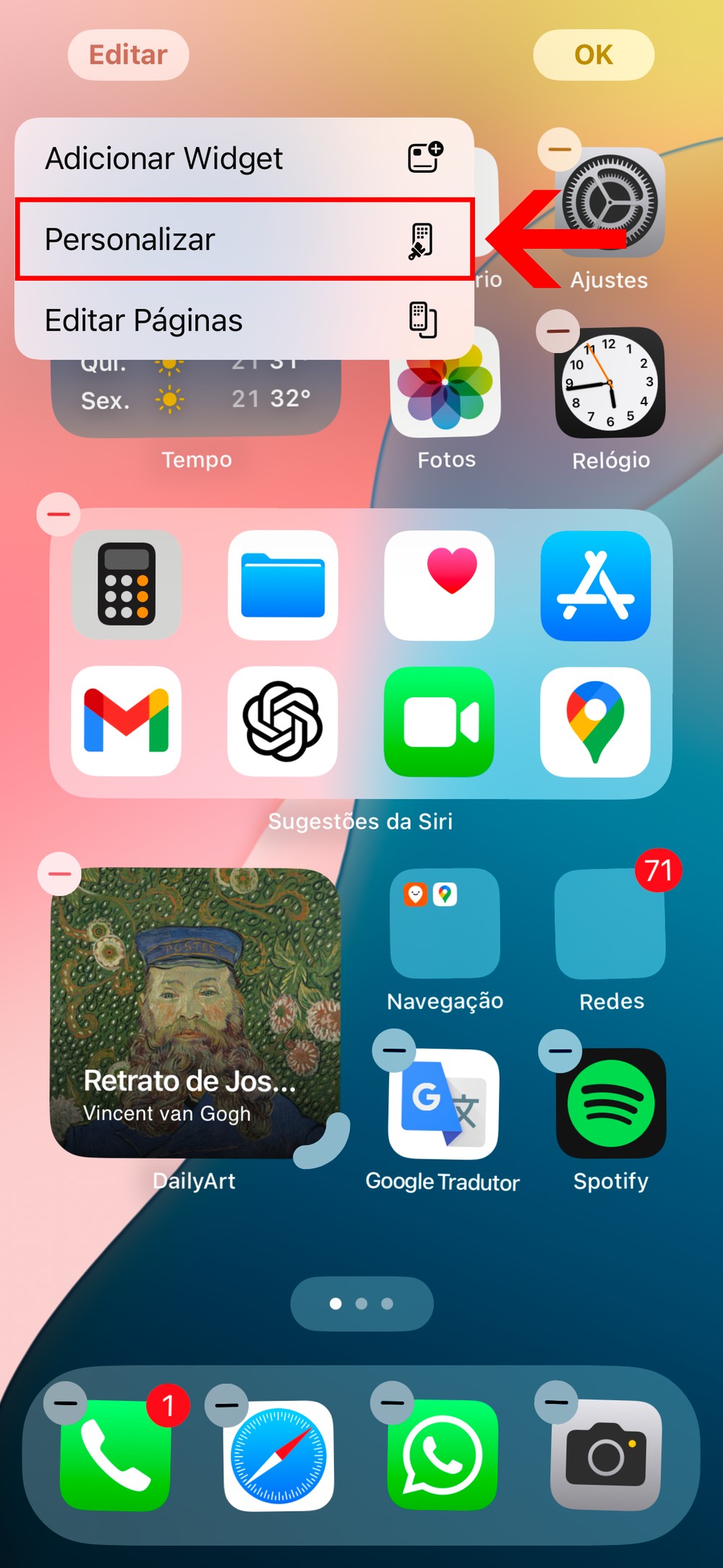Open Google Tradutor app

[443, 1104]
